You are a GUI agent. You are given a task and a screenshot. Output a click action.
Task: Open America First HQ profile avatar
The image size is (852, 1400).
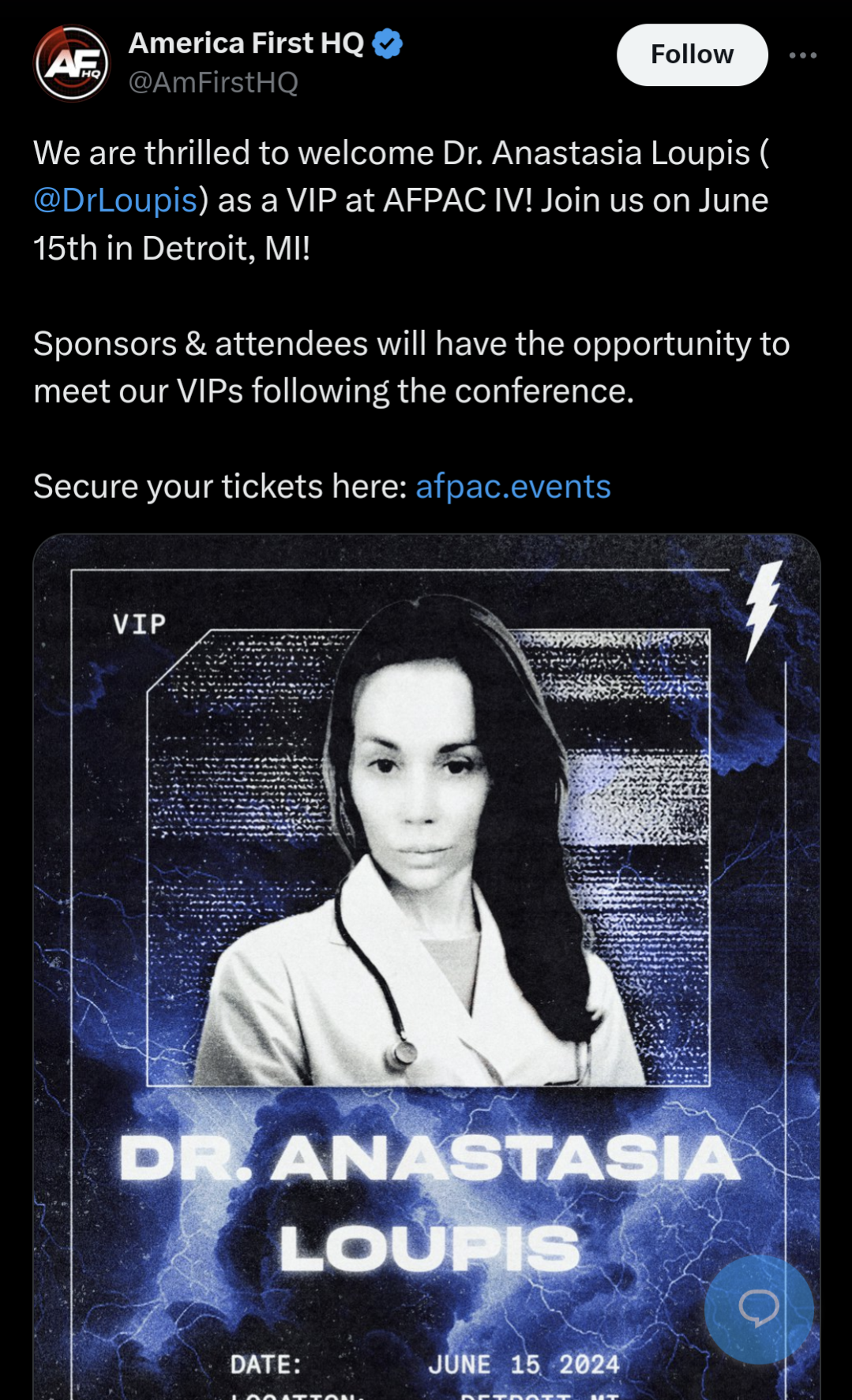coord(72,63)
